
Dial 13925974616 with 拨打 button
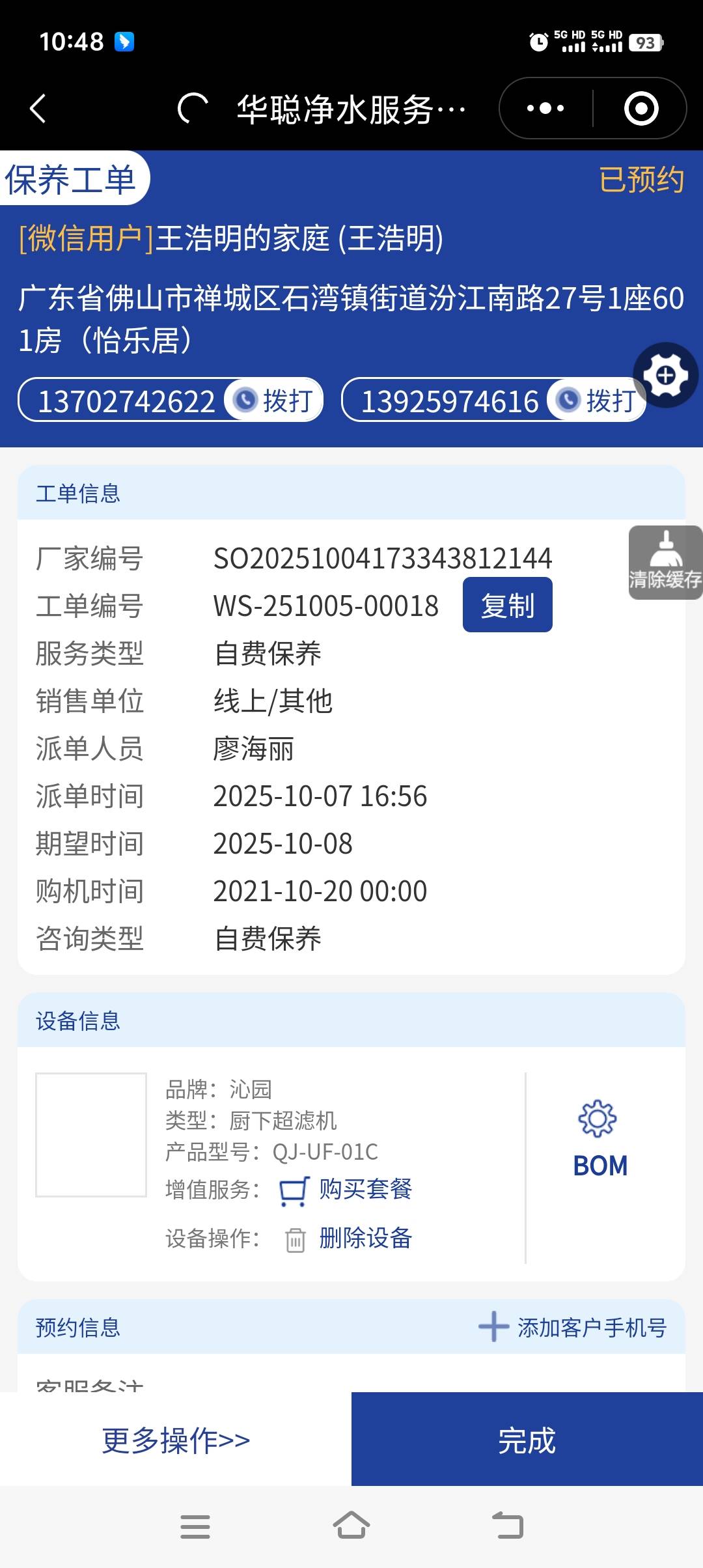pyautogui.click(x=598, y=400)
